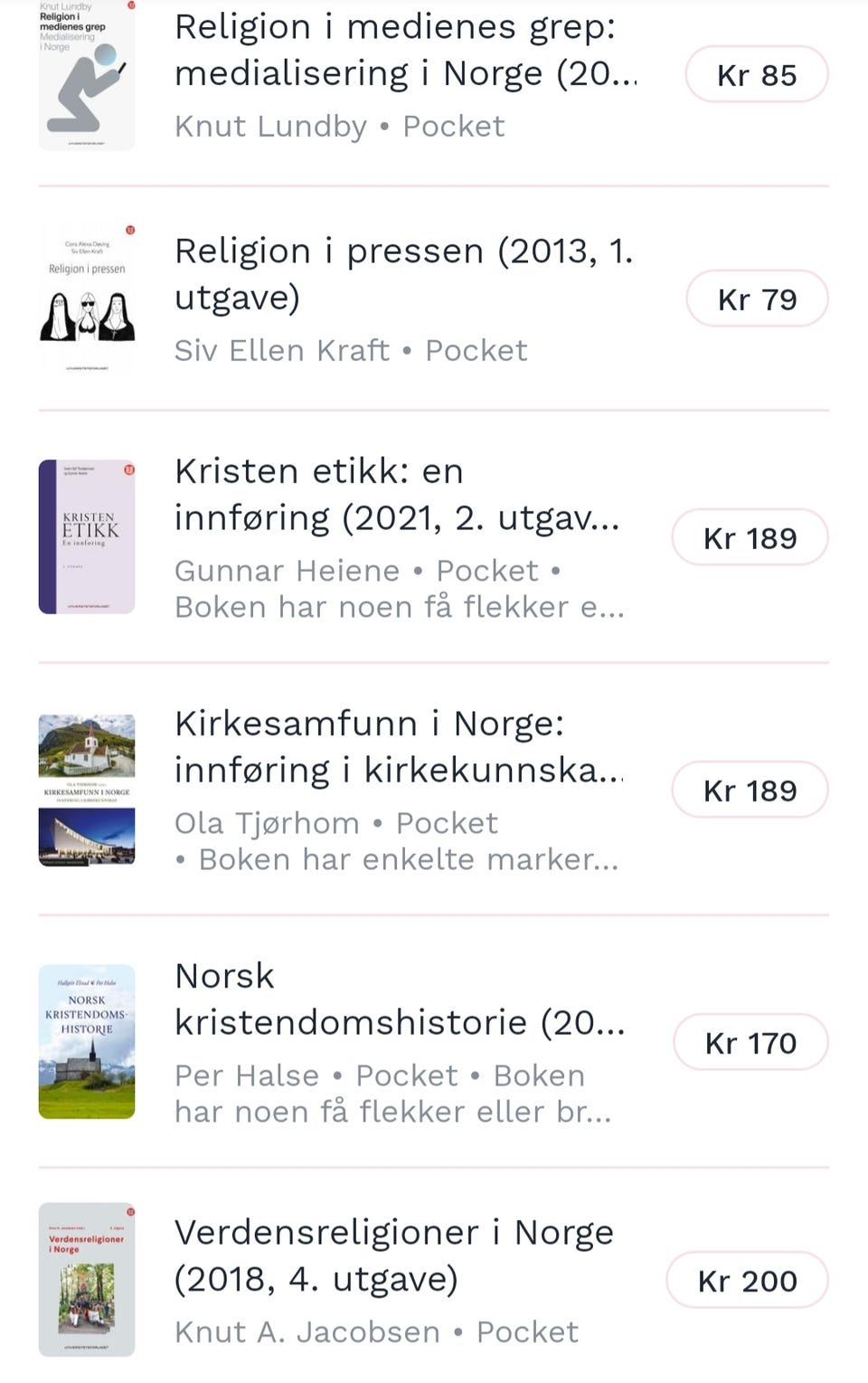
Task: Tap the Kr 85 price button
Action: click(x=757, y=75)
